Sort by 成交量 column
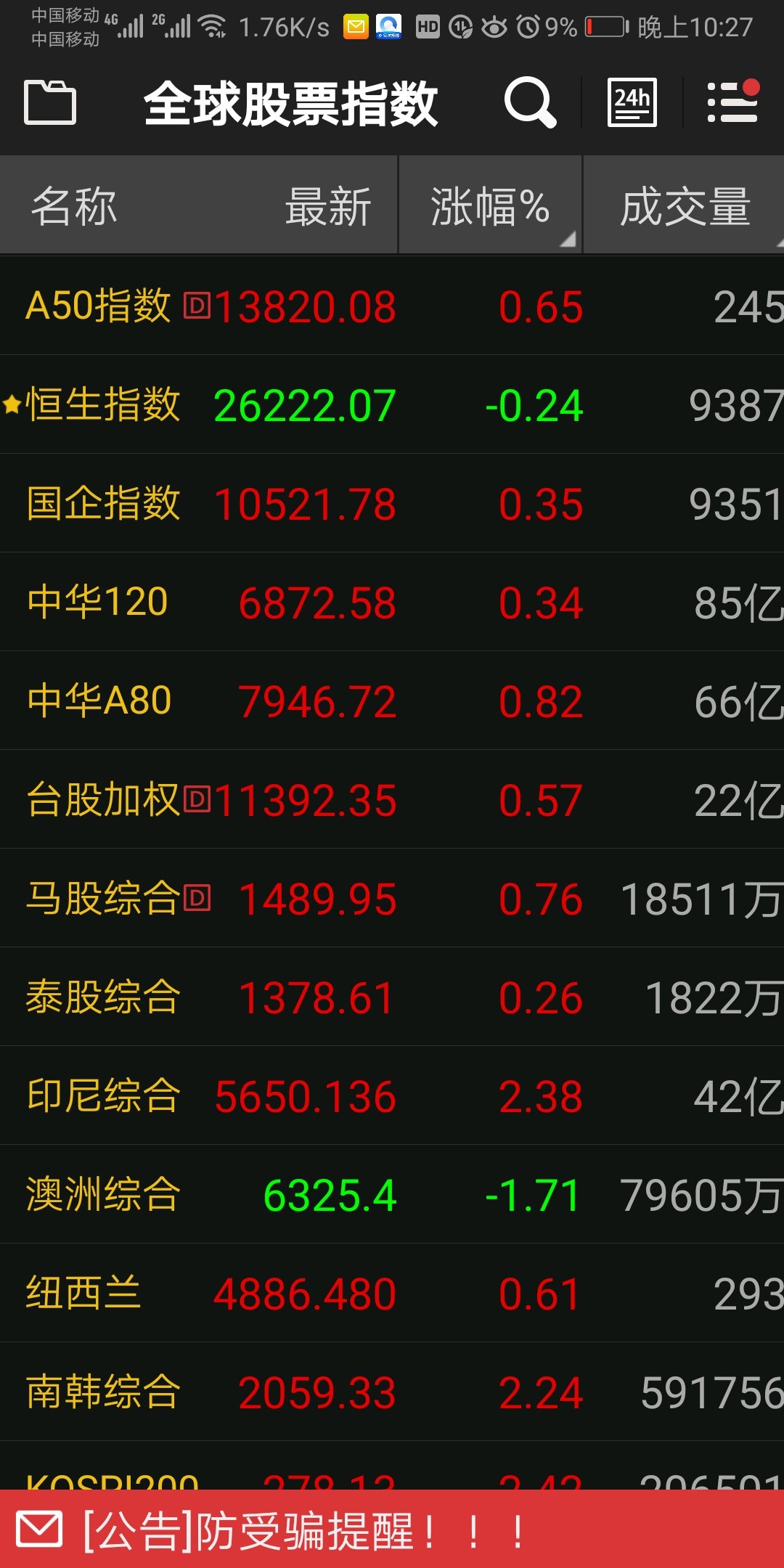Screen dimensions: 784x1568 click(685, 206)
